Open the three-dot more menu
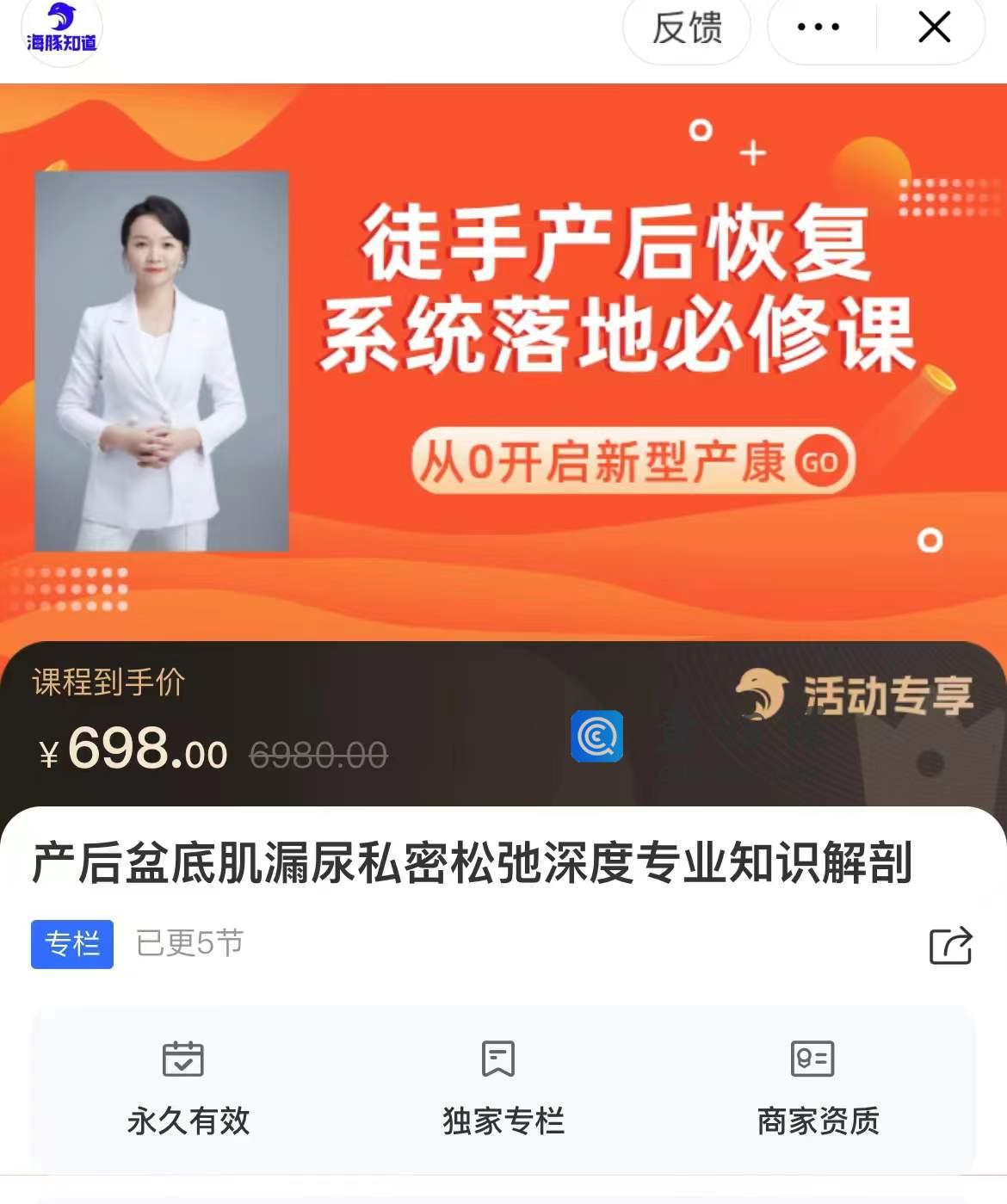Image resolution: width=1007 pixels, height=1204 pixels. [x=818, y=28]
